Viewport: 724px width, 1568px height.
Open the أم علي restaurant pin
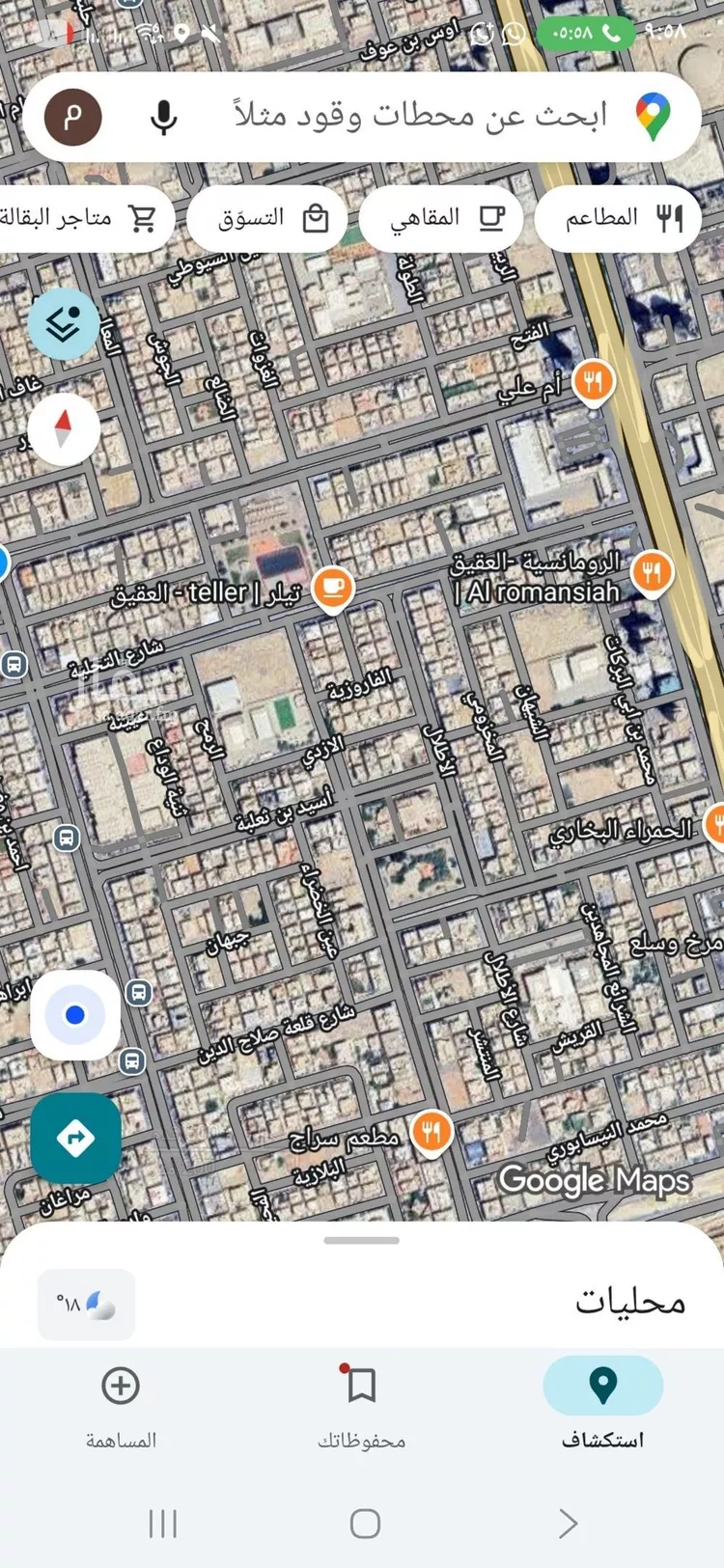(594, 382)
